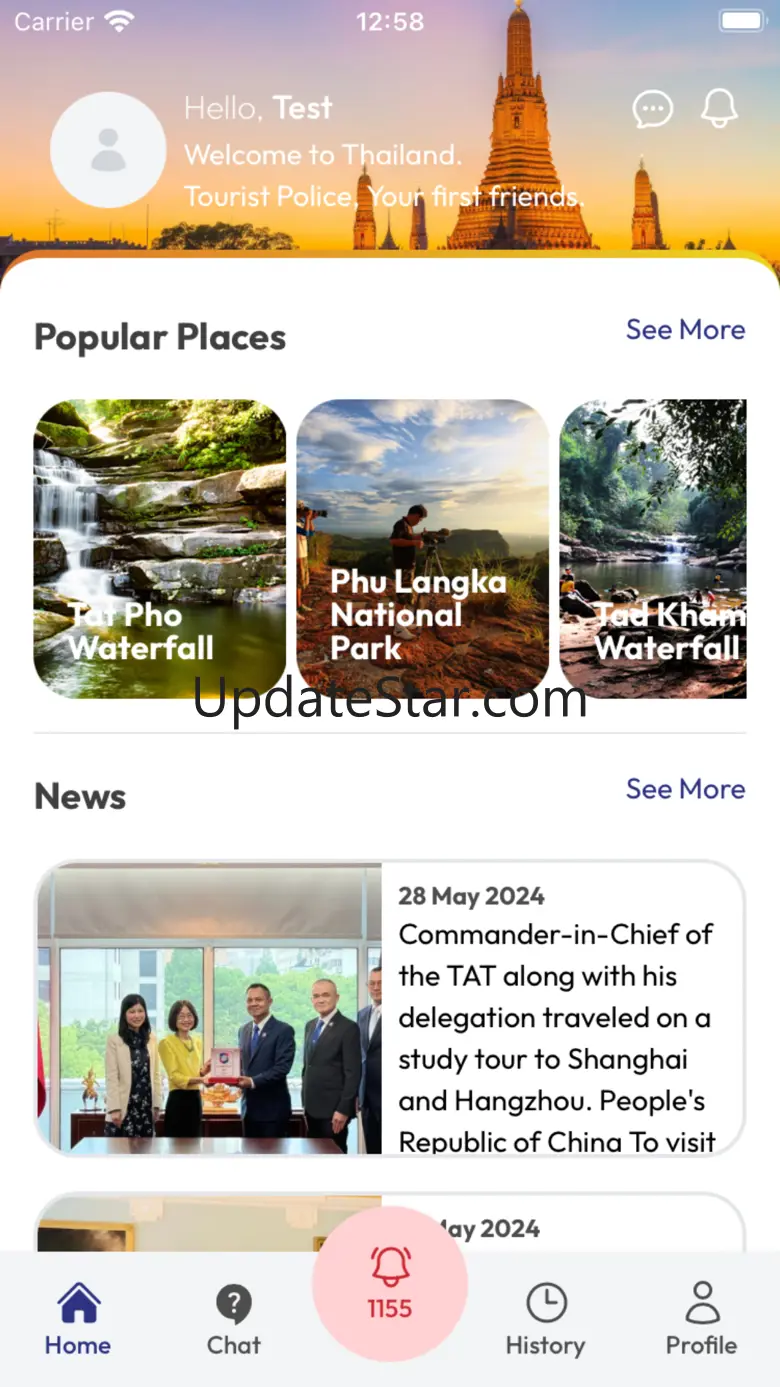View Phu Langka National Park
The height and width of the screenshot is (1387, 780).
423,548
